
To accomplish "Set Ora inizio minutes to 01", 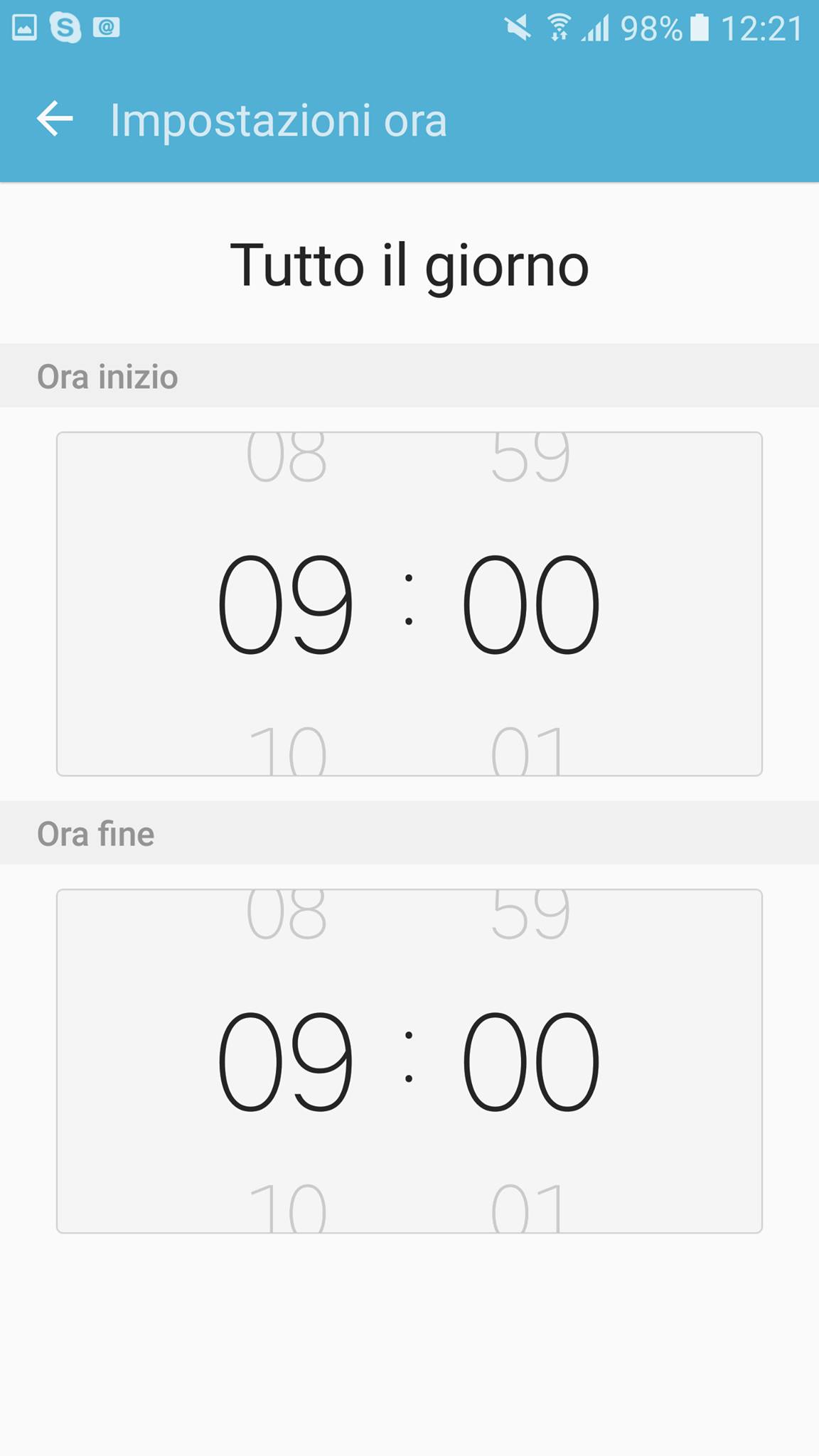I will pyautogui.click(x=529, y=750).
